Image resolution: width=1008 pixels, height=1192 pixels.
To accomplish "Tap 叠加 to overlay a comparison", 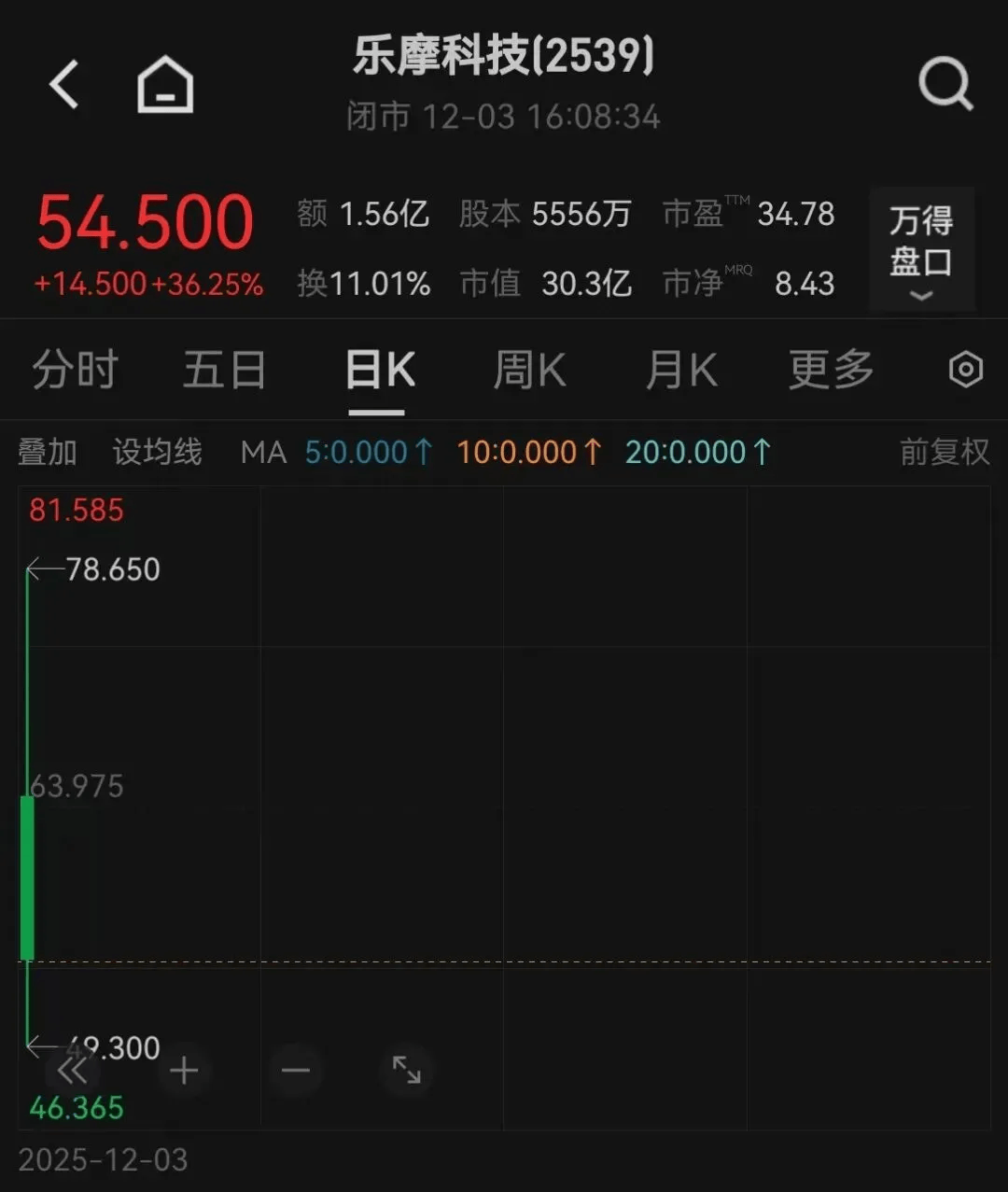I will pos(47,453).
